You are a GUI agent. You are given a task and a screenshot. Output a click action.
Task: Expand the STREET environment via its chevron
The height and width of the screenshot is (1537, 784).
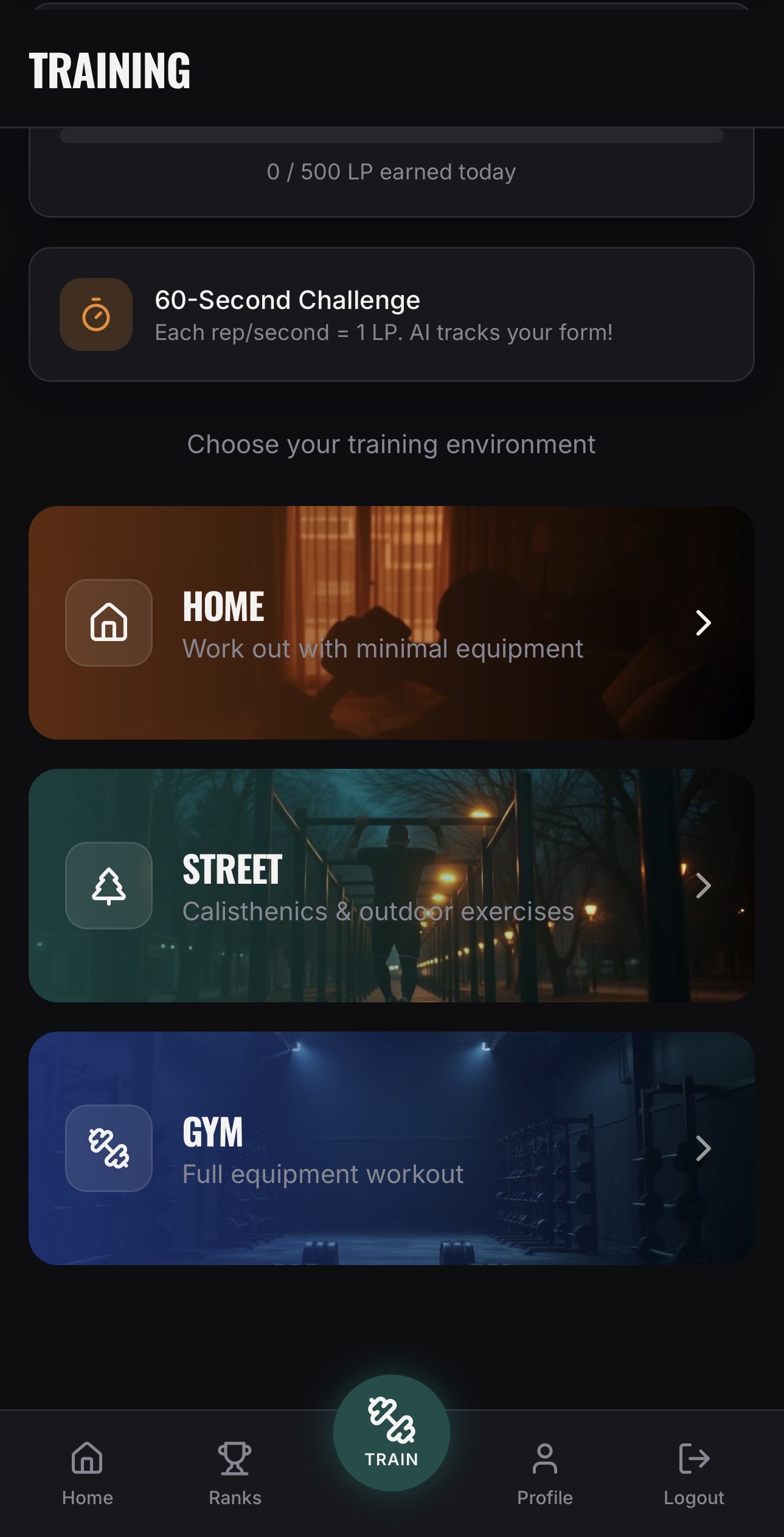704,885
